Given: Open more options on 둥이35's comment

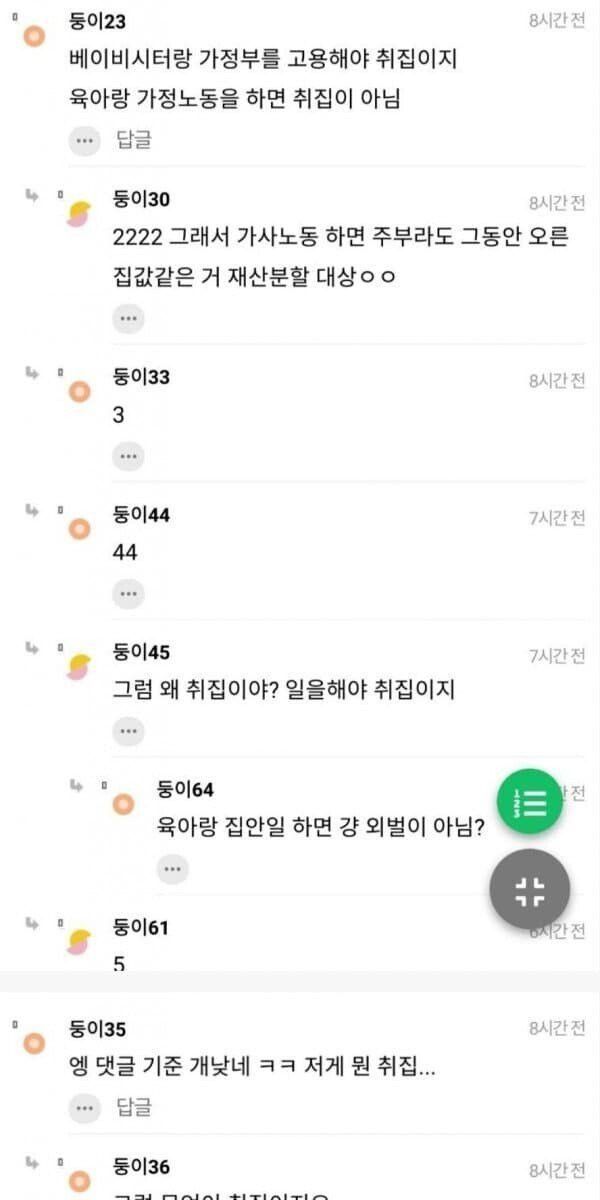Looking at the screenshot, I should pos(85,1107).
